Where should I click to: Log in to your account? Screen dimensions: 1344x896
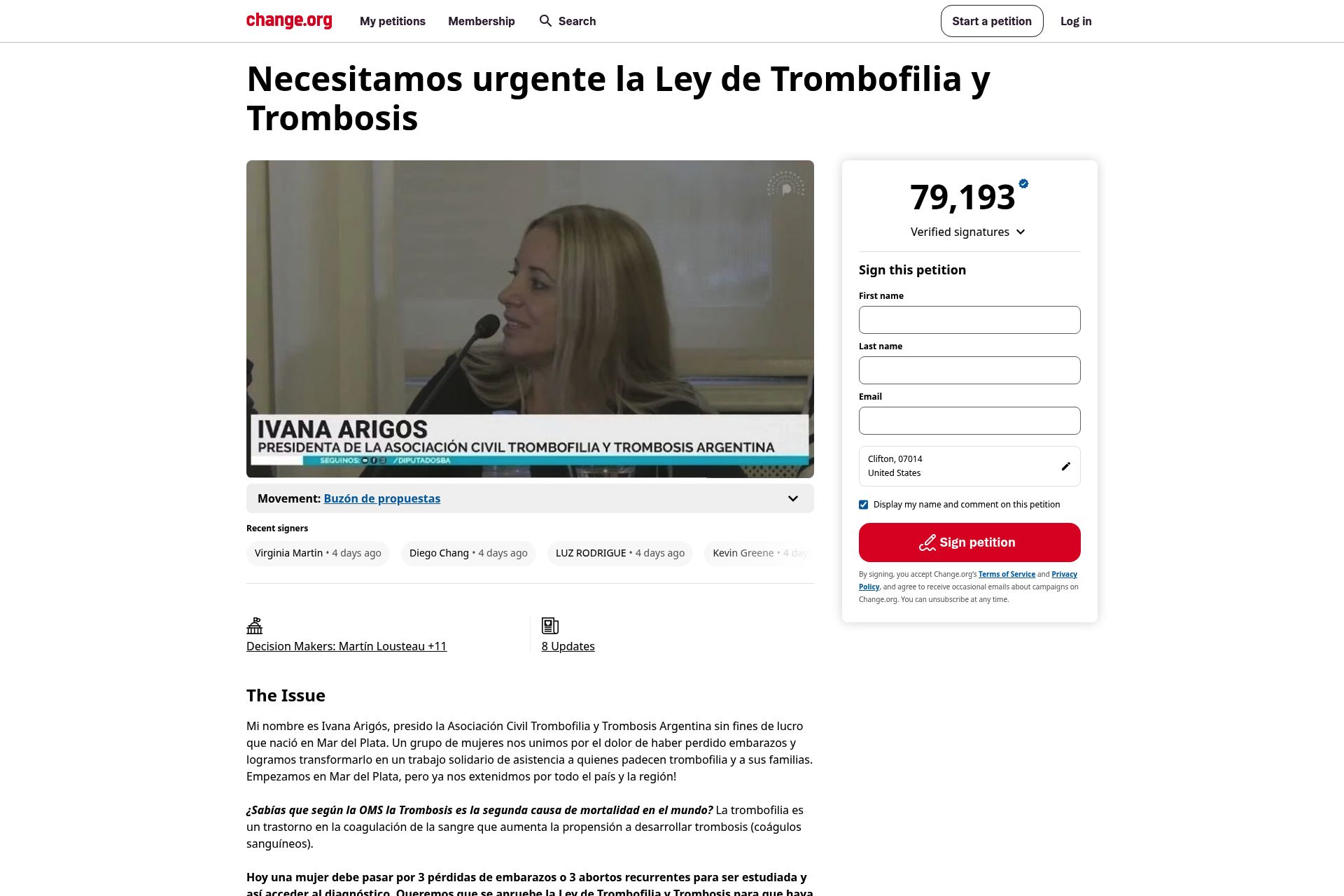(1075, 21)
